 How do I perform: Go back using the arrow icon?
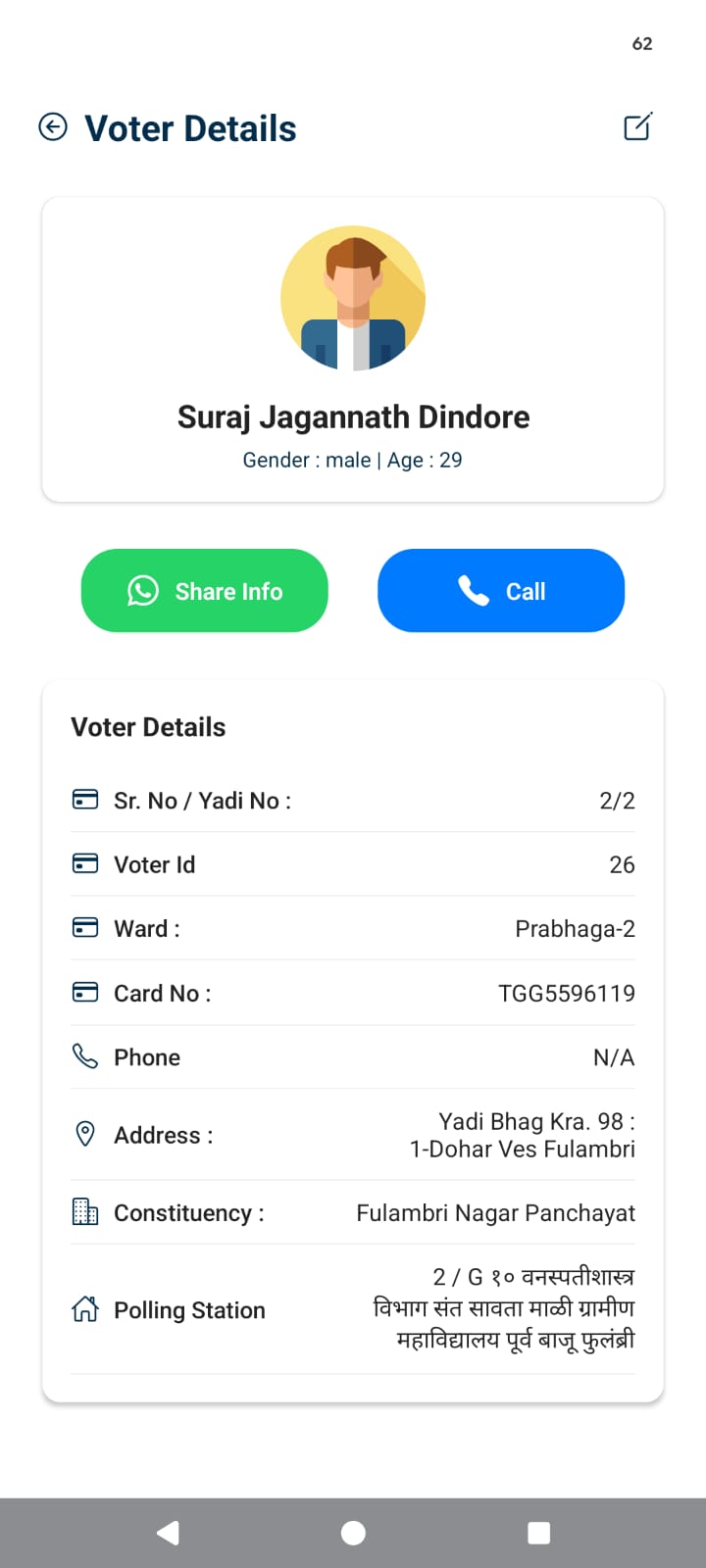[53, 127]
